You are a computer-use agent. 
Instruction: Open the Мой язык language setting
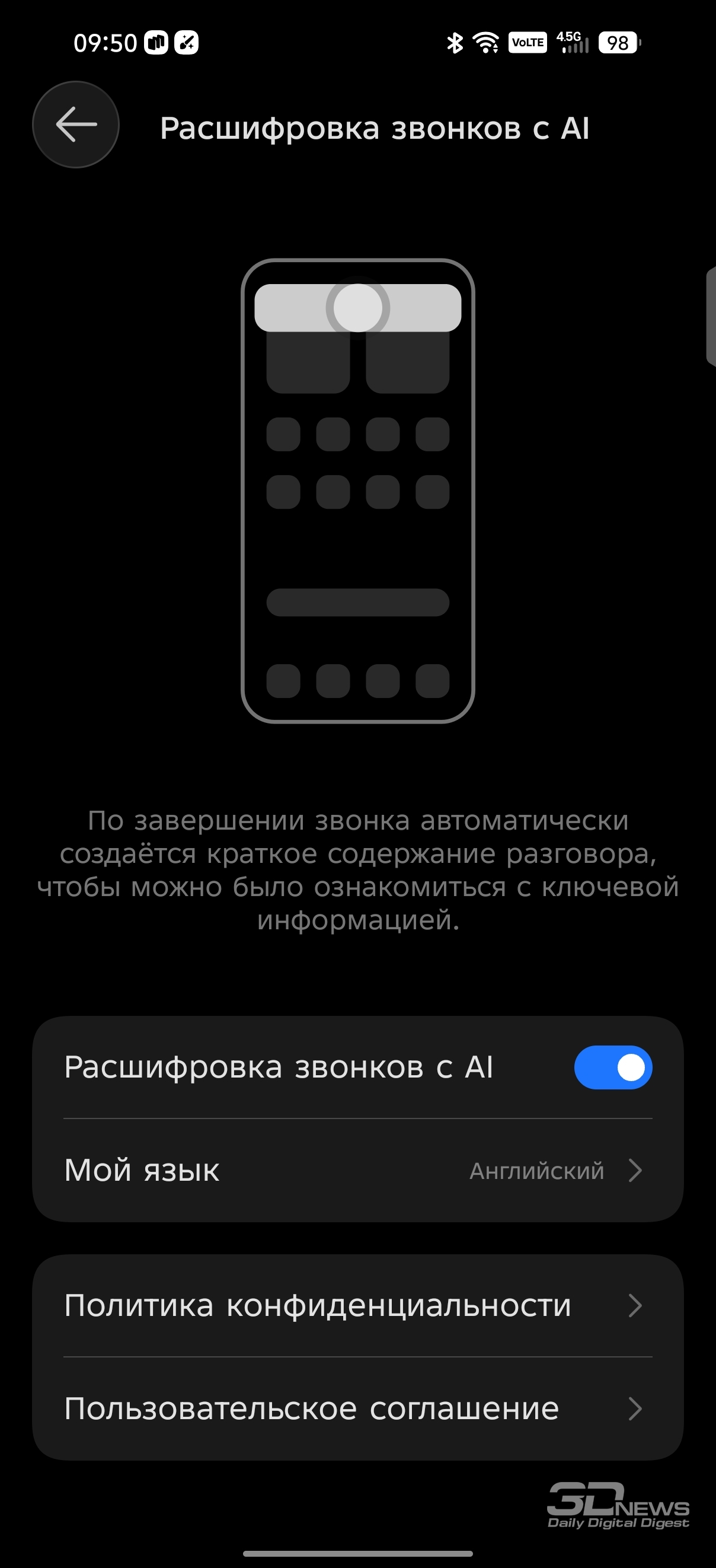click(x=357, y=1170)
